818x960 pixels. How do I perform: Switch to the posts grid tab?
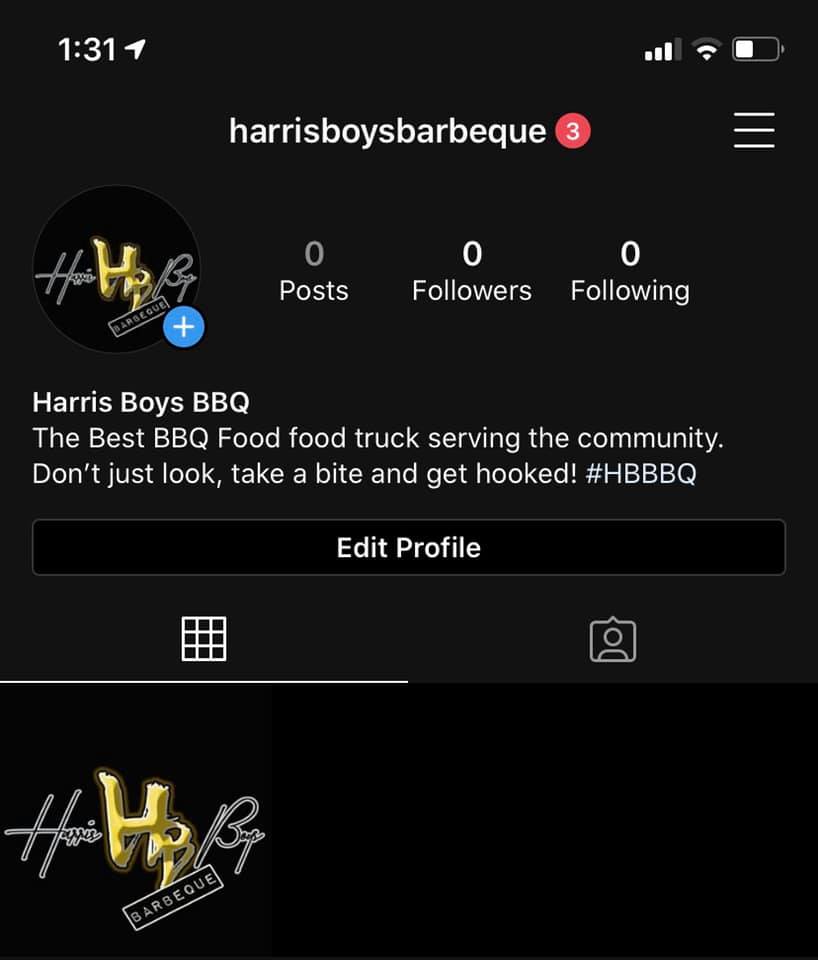click(x=204, y=638)
